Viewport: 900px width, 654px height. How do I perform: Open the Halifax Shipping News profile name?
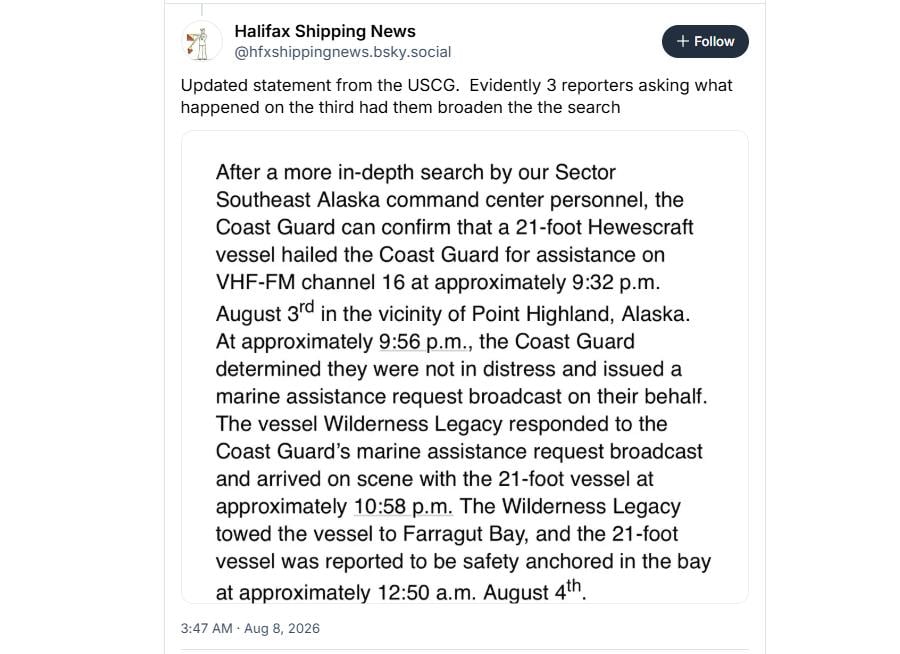pos(325,31)
